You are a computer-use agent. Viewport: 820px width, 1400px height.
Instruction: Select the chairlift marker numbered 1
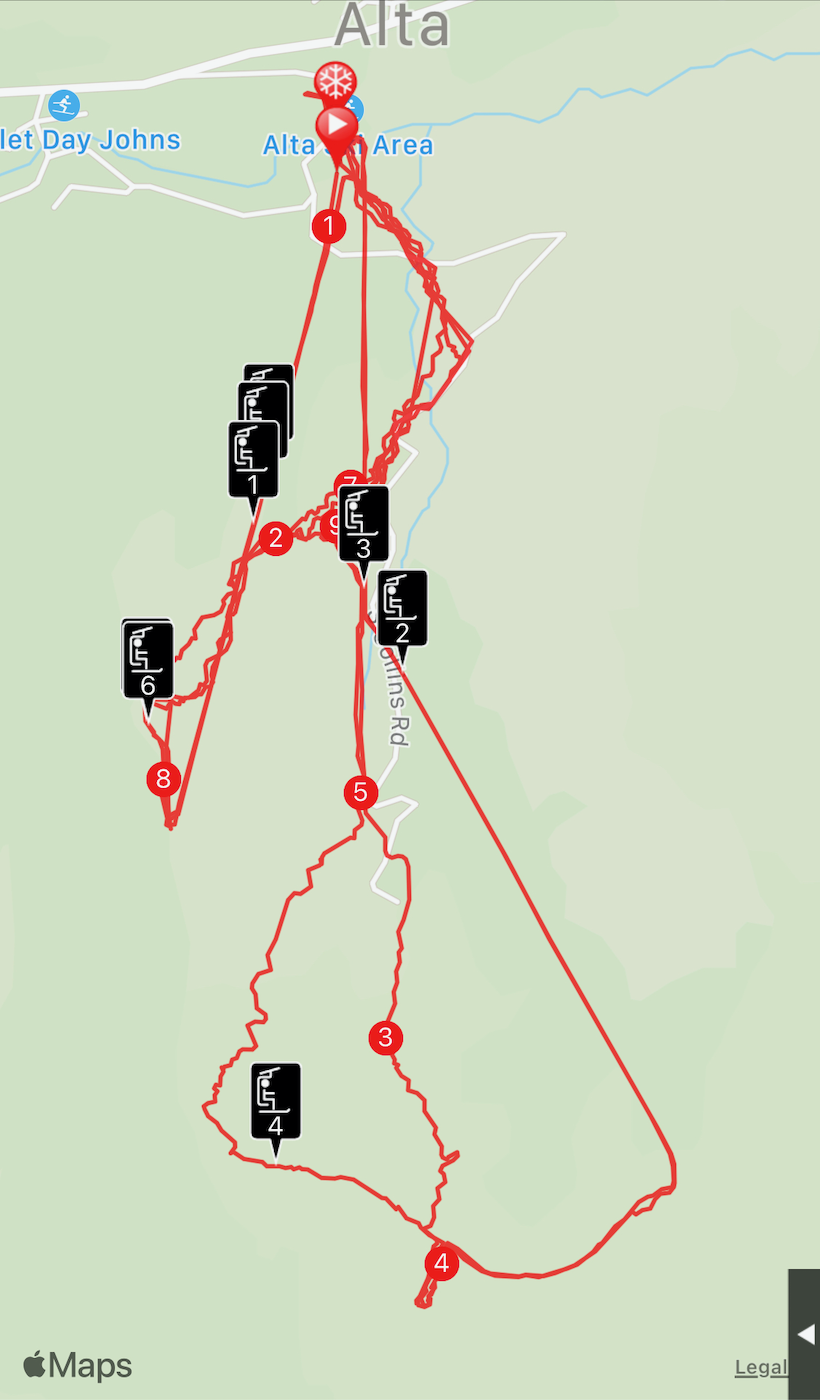click(253, 459)
